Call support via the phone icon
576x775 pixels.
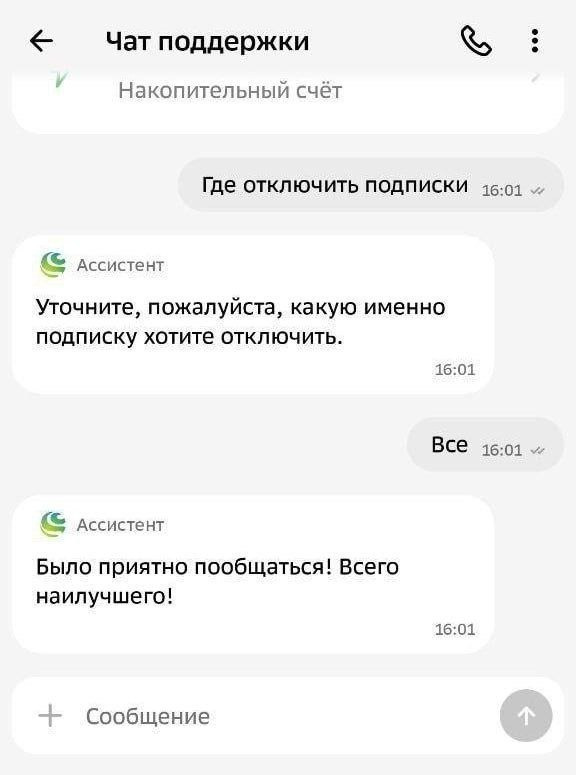tap(476, 41)
